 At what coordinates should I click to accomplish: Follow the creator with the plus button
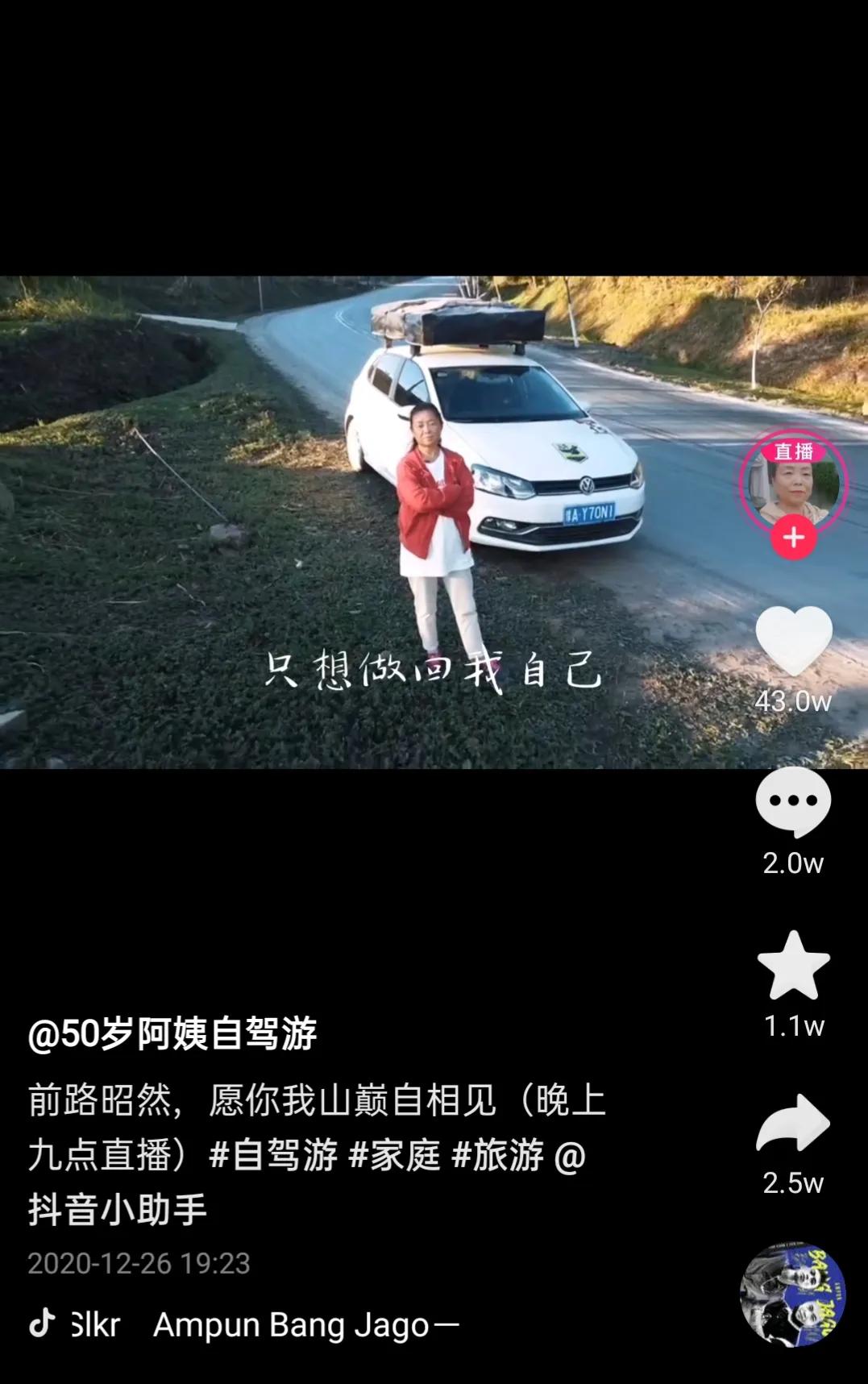pyautogui.click(x=794, y=538)
